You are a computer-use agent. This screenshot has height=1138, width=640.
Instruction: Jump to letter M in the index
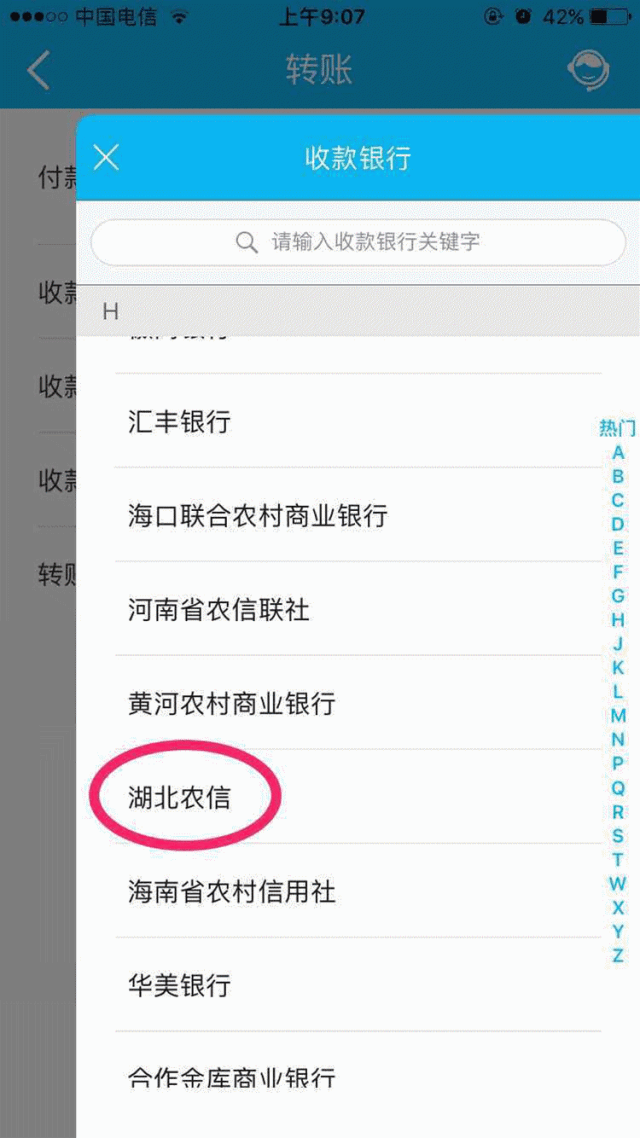tap(618, 716)
